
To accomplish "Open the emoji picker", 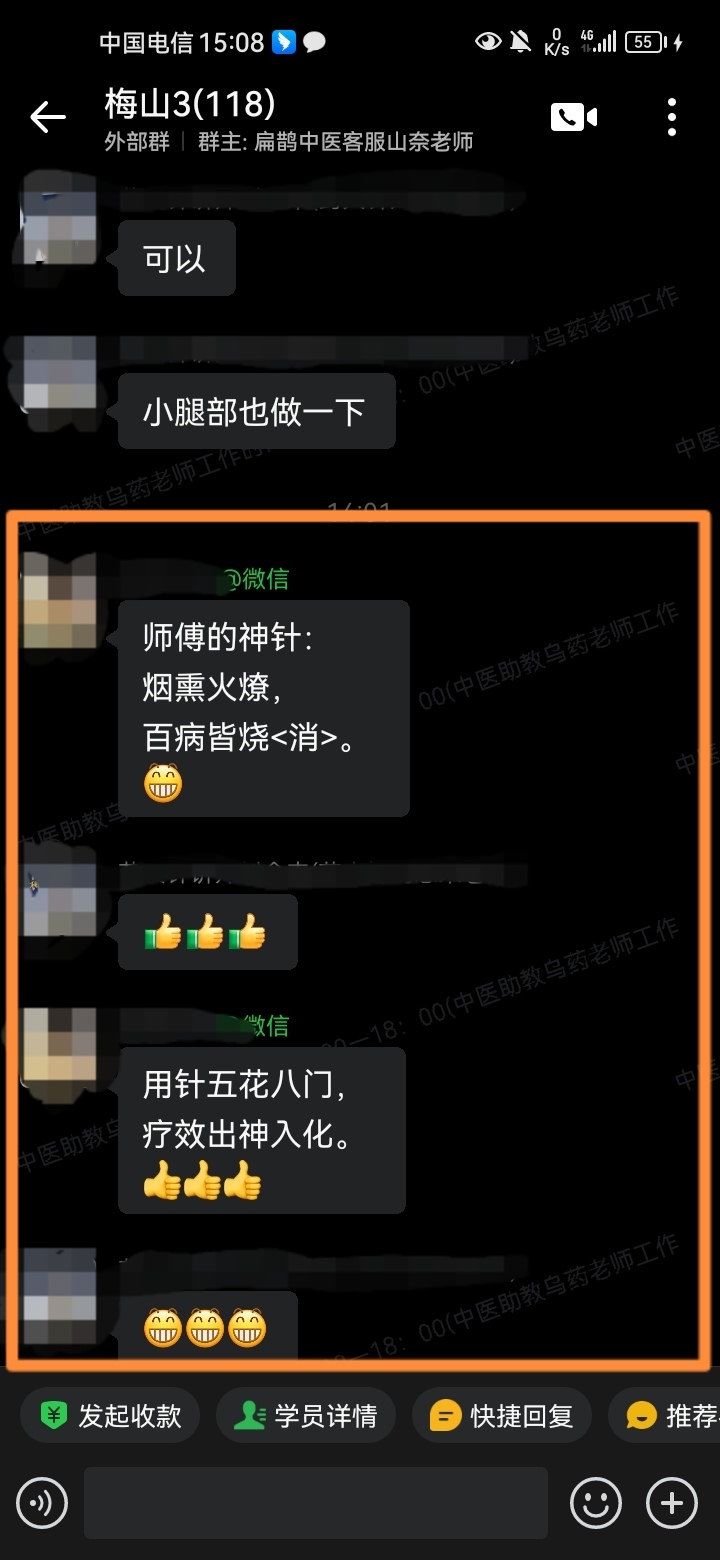I will (595, 1502).
